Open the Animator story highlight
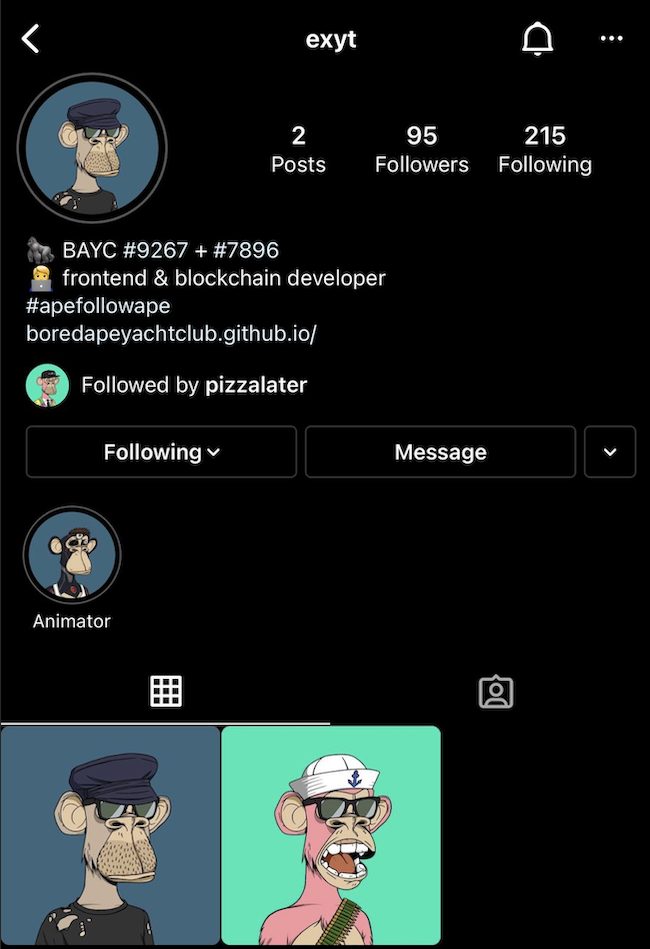This screenshot has height=949, width=650. click(x=72, y=555)
